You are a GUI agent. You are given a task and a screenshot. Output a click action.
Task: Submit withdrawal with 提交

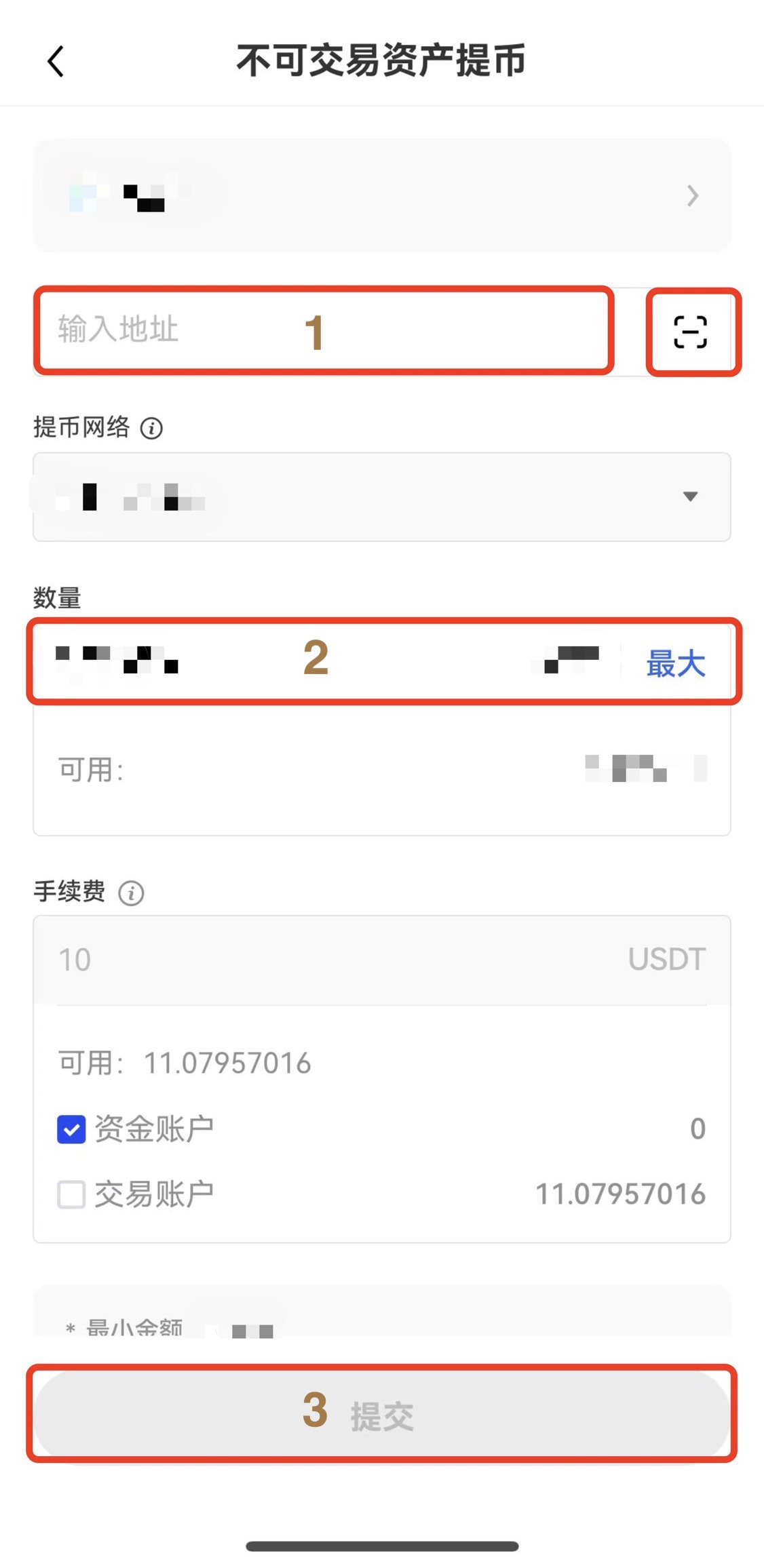pos(381,1414)
